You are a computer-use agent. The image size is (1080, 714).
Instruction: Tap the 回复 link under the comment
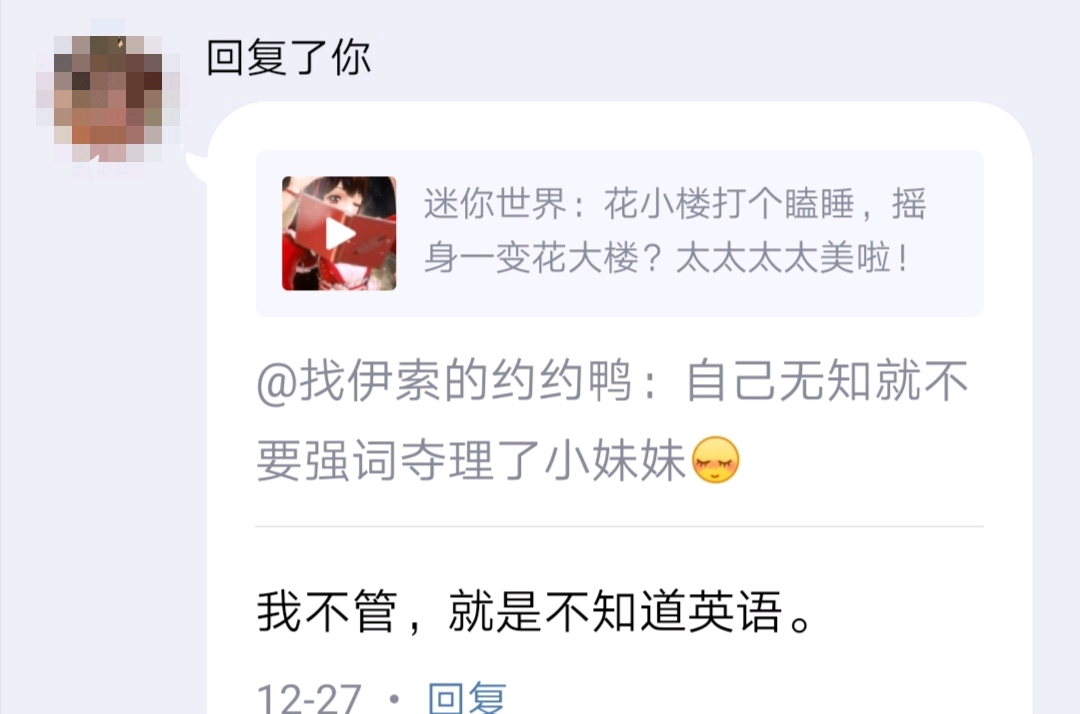(466, 698)
